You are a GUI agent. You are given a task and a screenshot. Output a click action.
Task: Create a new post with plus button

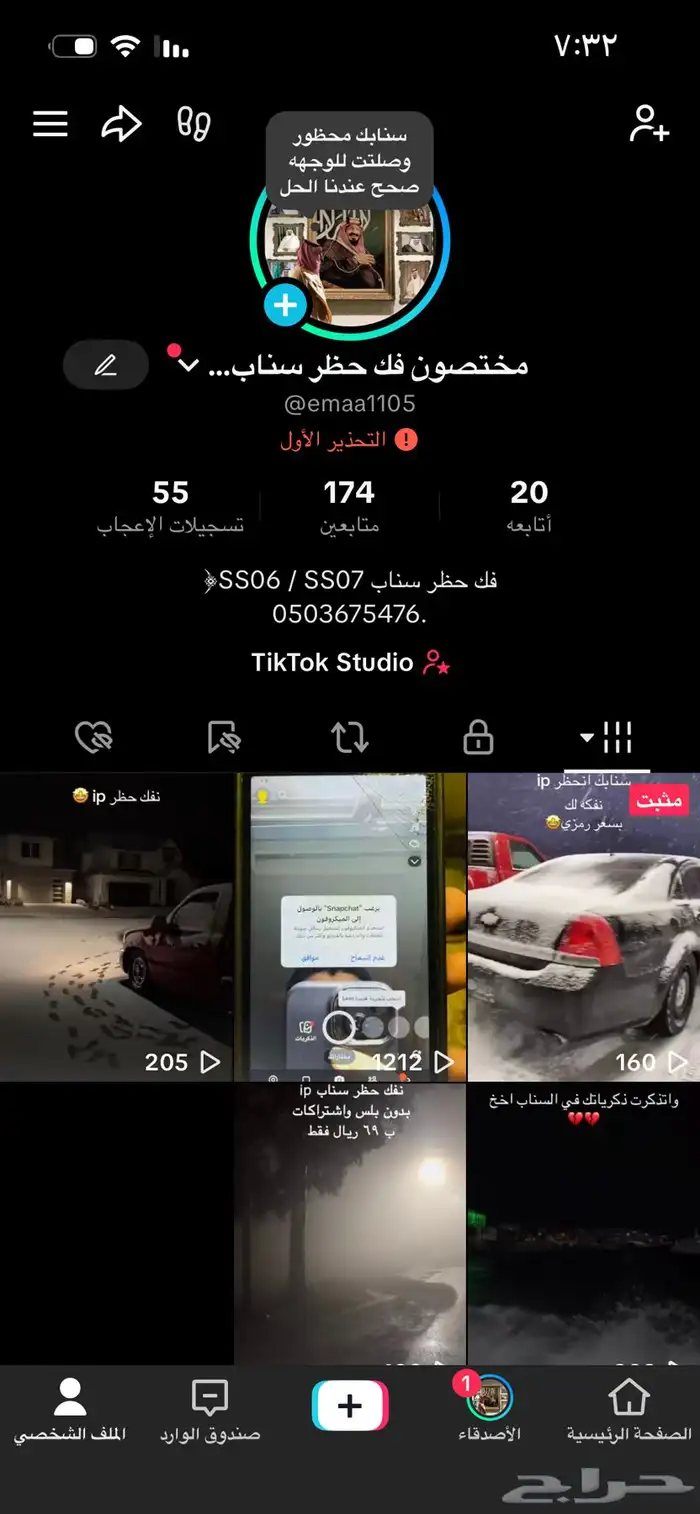350,1406
